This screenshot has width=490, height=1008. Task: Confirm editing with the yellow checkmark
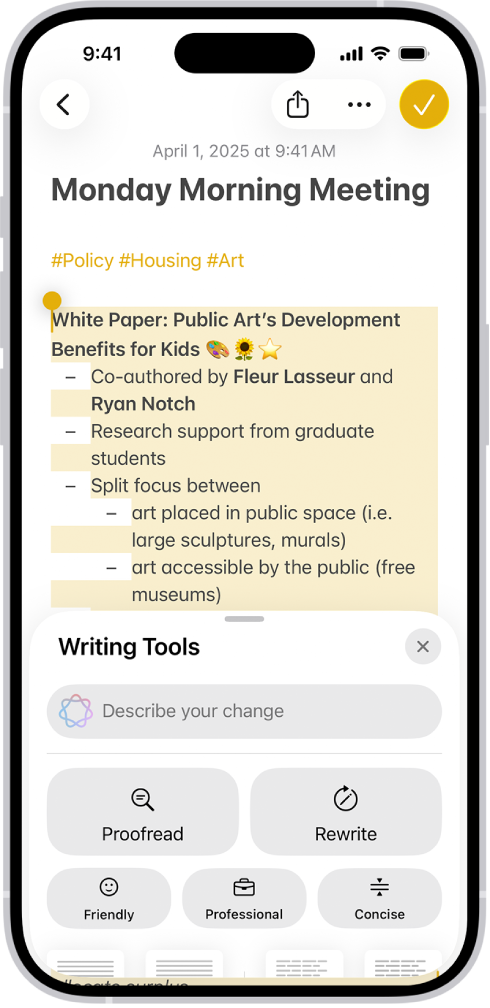424,104
